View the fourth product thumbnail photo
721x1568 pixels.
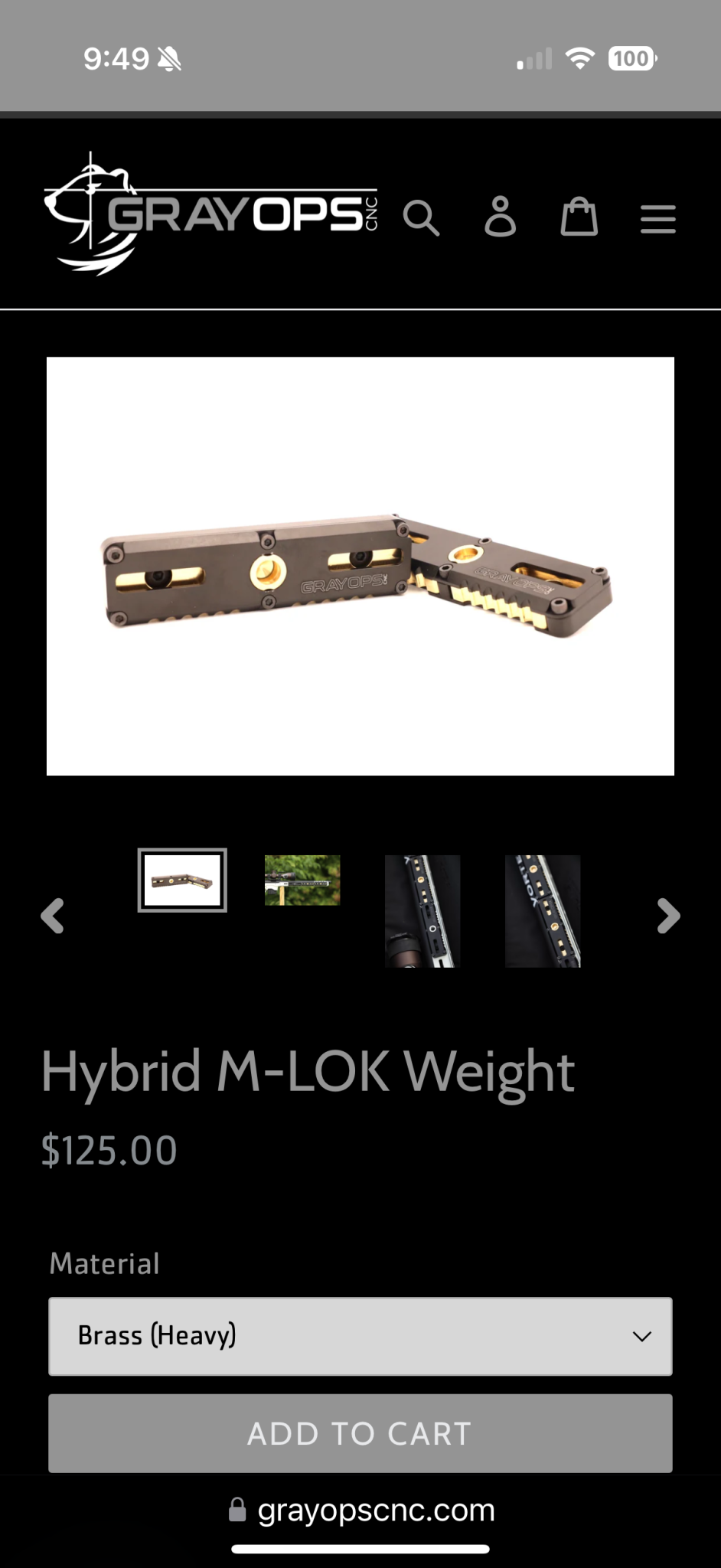click(543, 911)
